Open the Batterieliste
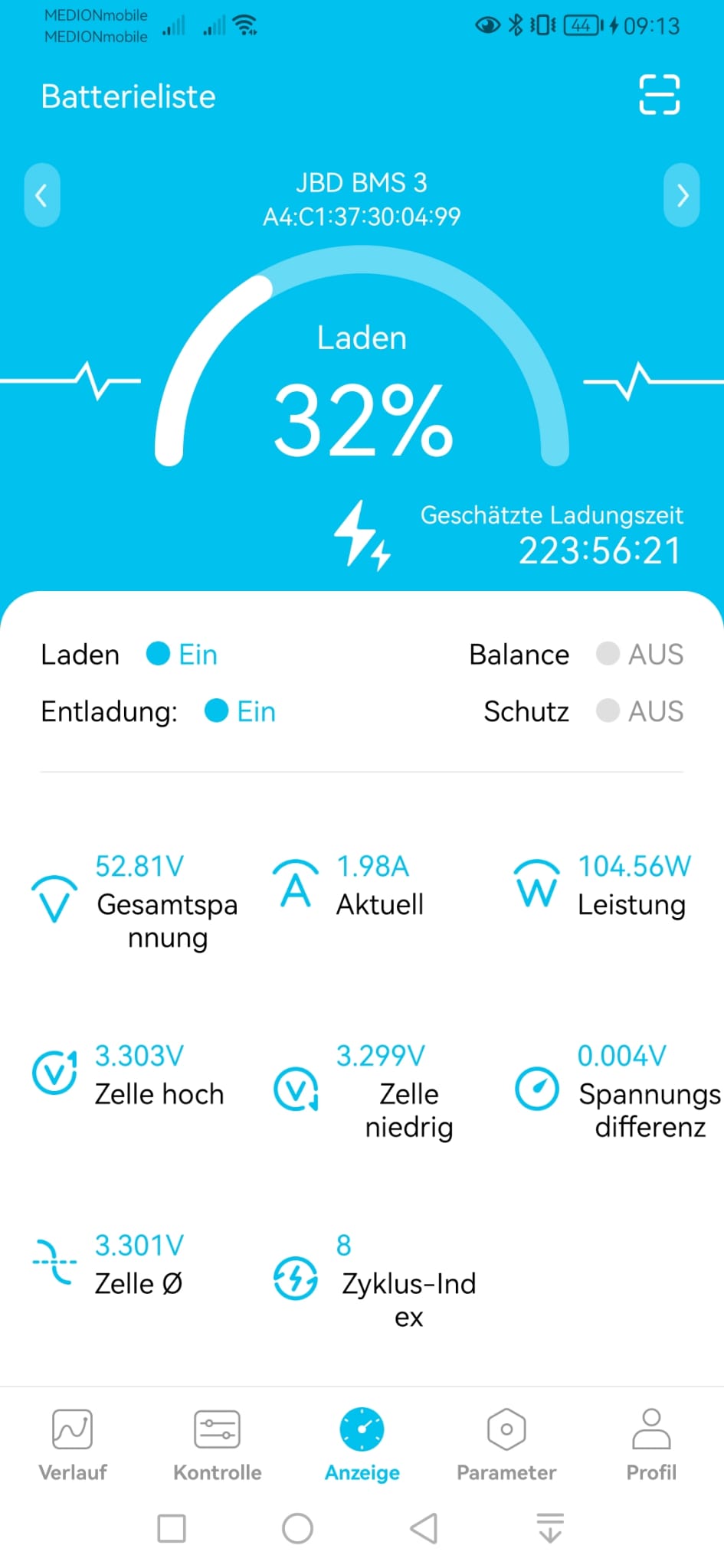 128,97
